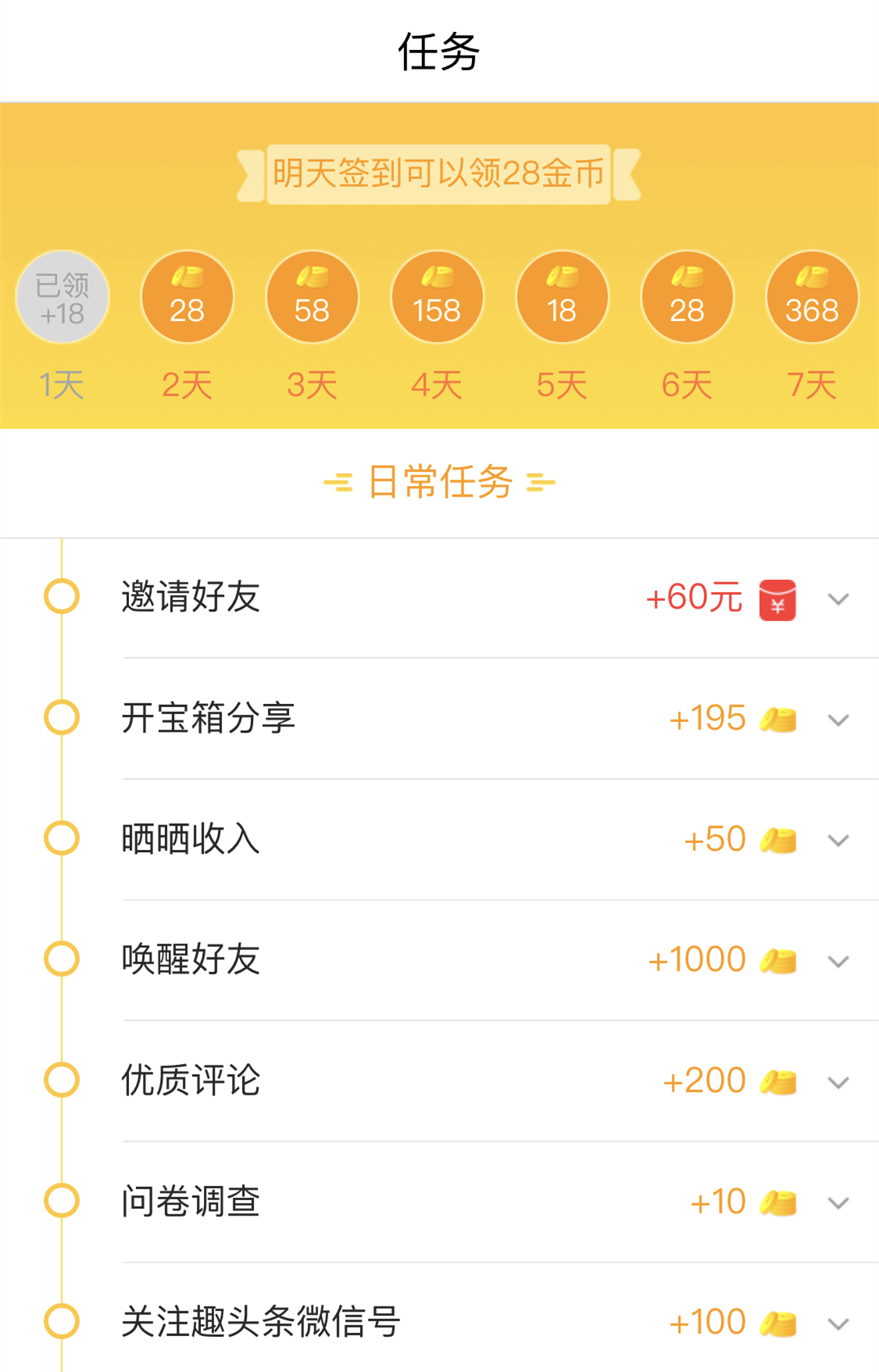The height and width of the screenshot is (1372, 879).
Task: Tap the coin icon next to +1000
Action: (780, 959)
